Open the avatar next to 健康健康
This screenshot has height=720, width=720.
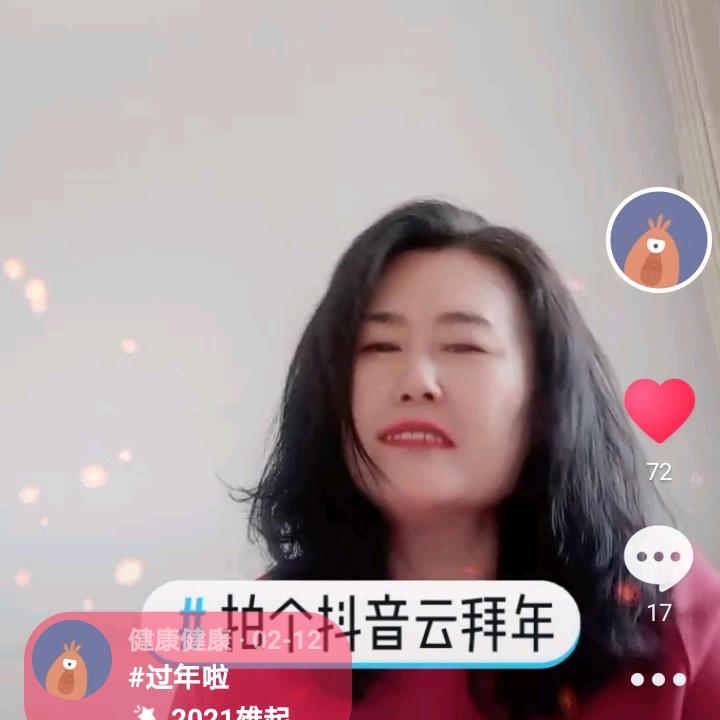click(72, 666)
